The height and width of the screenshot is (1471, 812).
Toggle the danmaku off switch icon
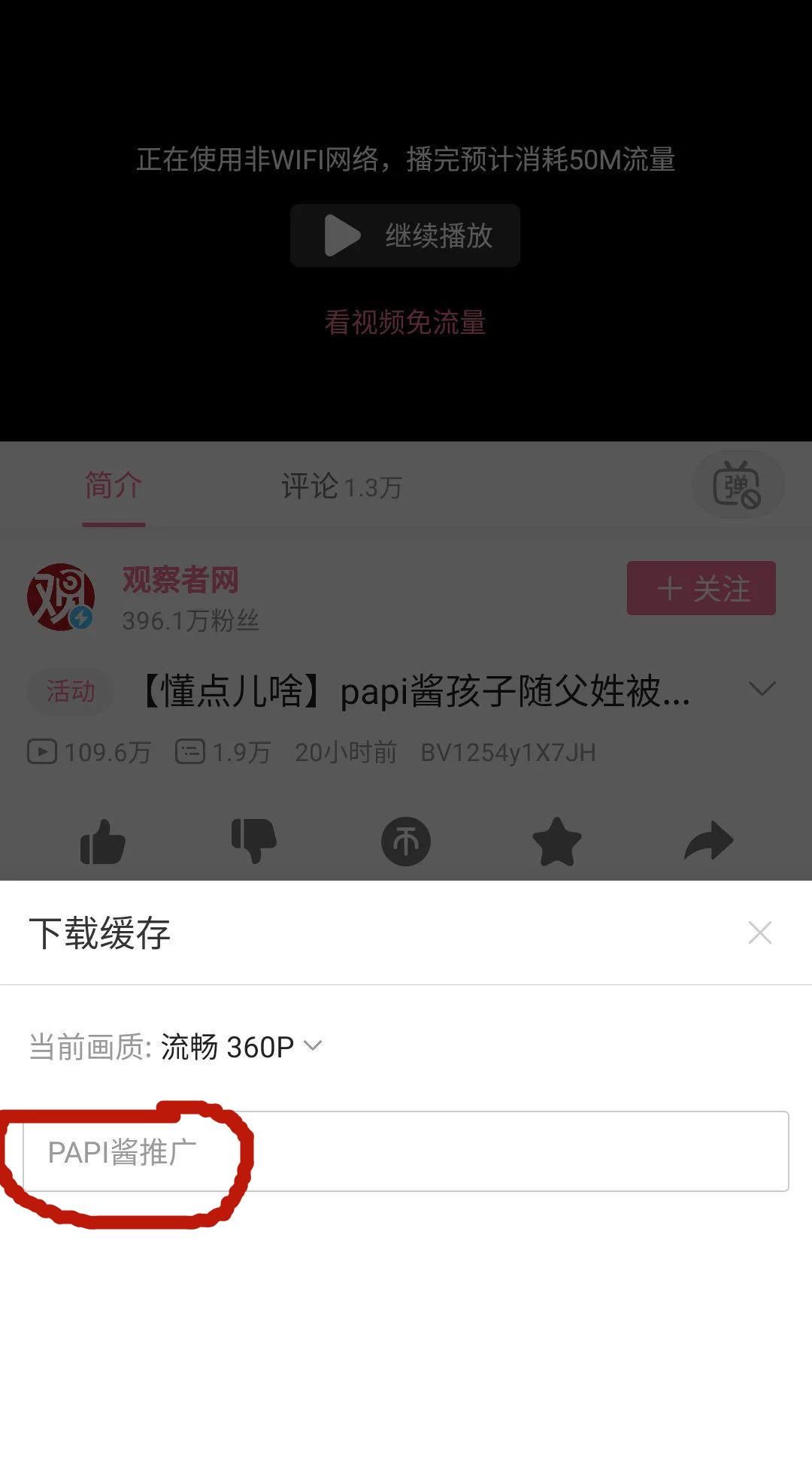click(x=738, y=485)
